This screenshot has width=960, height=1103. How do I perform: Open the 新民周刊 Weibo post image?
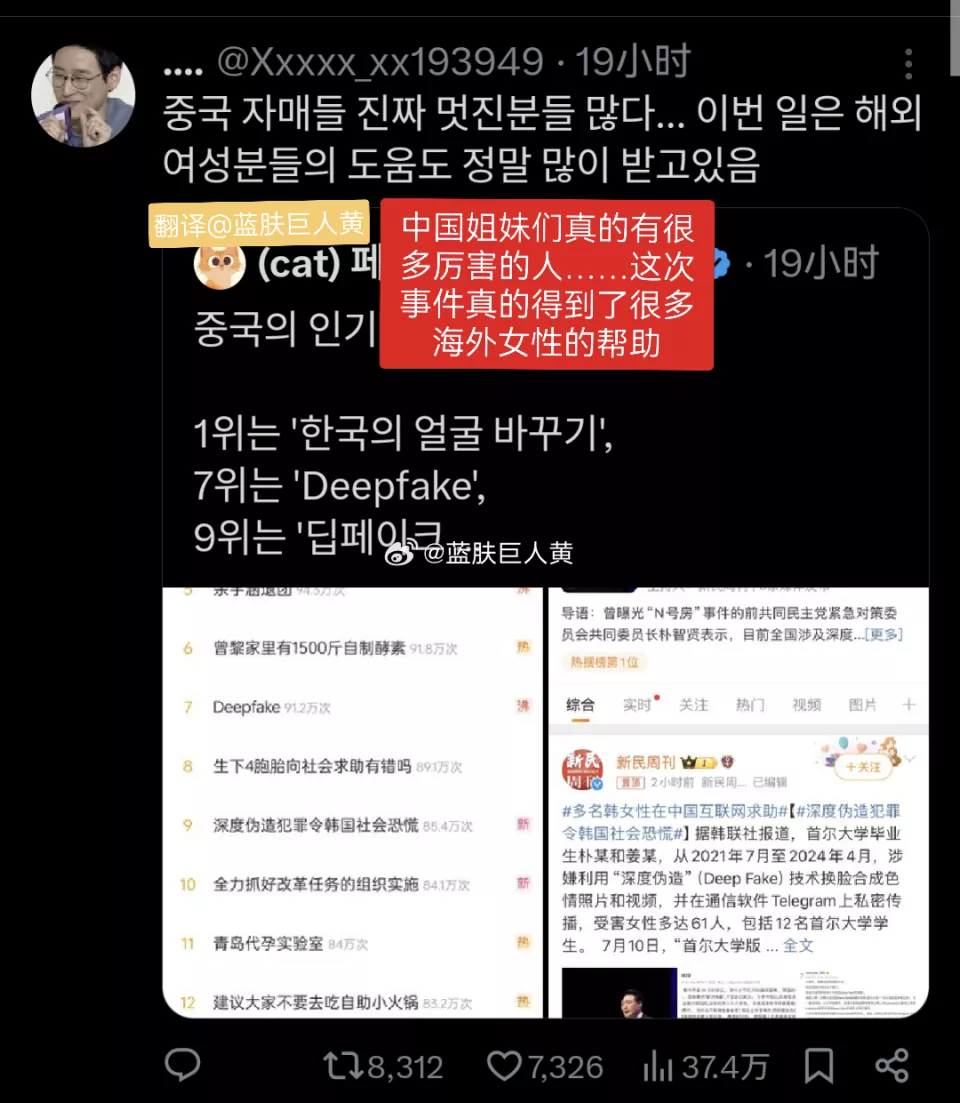pos(738,800)
